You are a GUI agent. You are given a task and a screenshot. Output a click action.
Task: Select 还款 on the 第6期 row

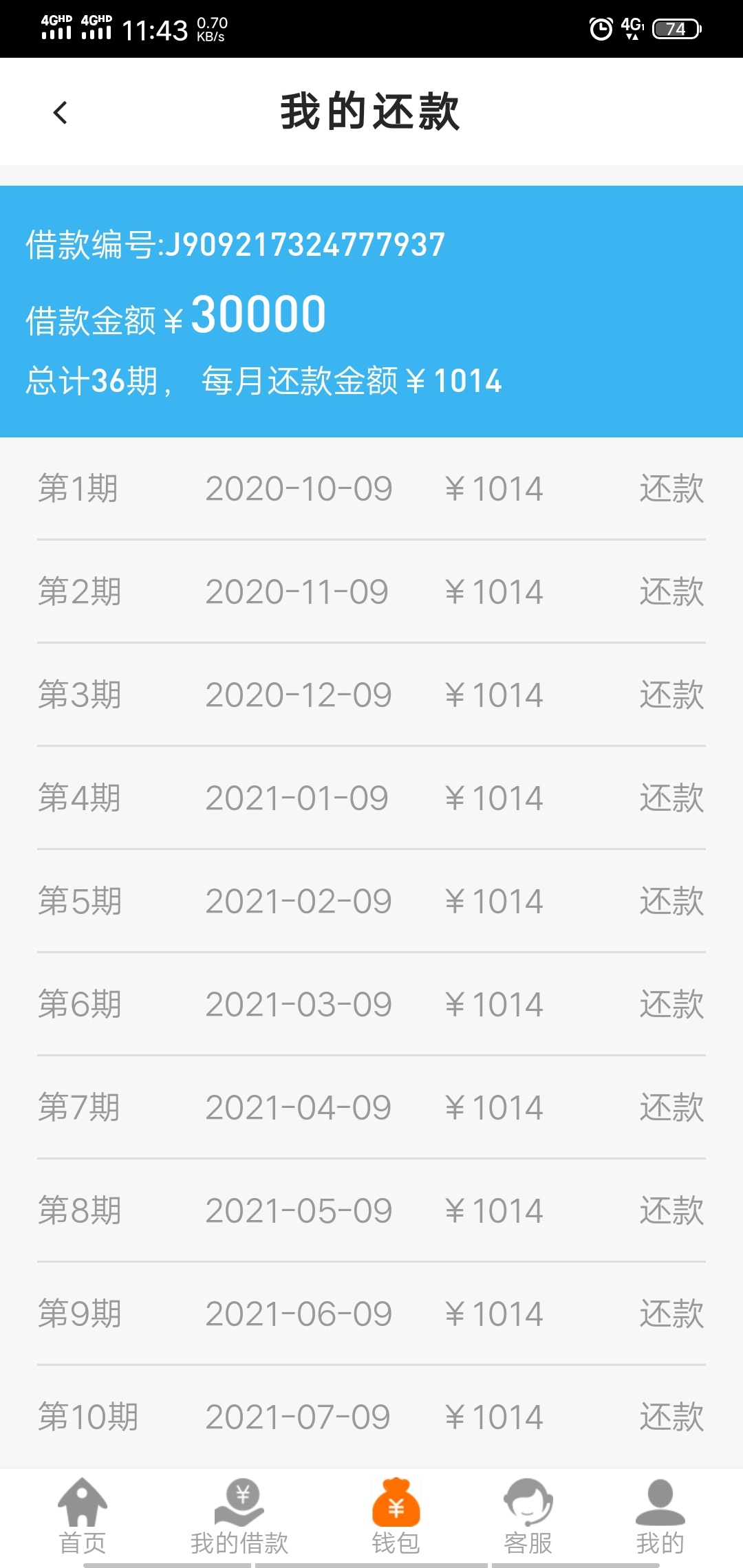pyautogui.click(x=671, y=1005)
